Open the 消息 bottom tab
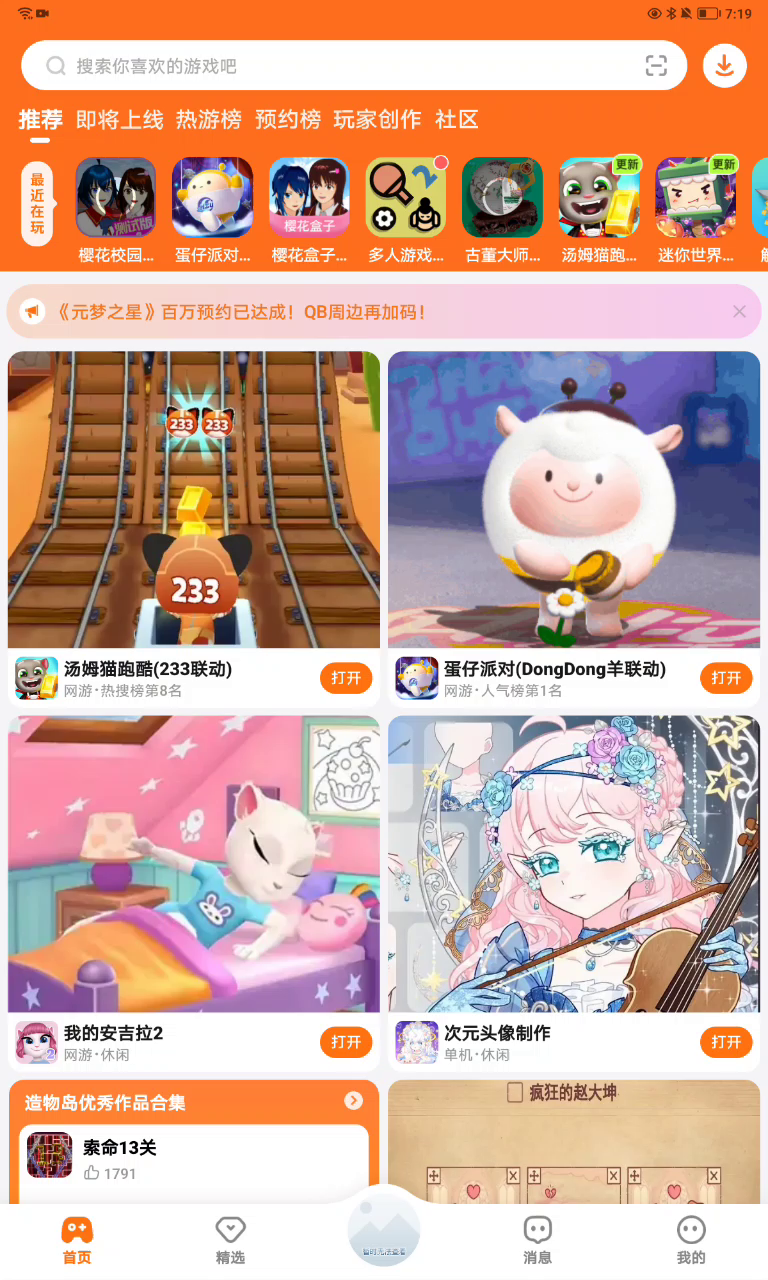 pos(537,1240)
